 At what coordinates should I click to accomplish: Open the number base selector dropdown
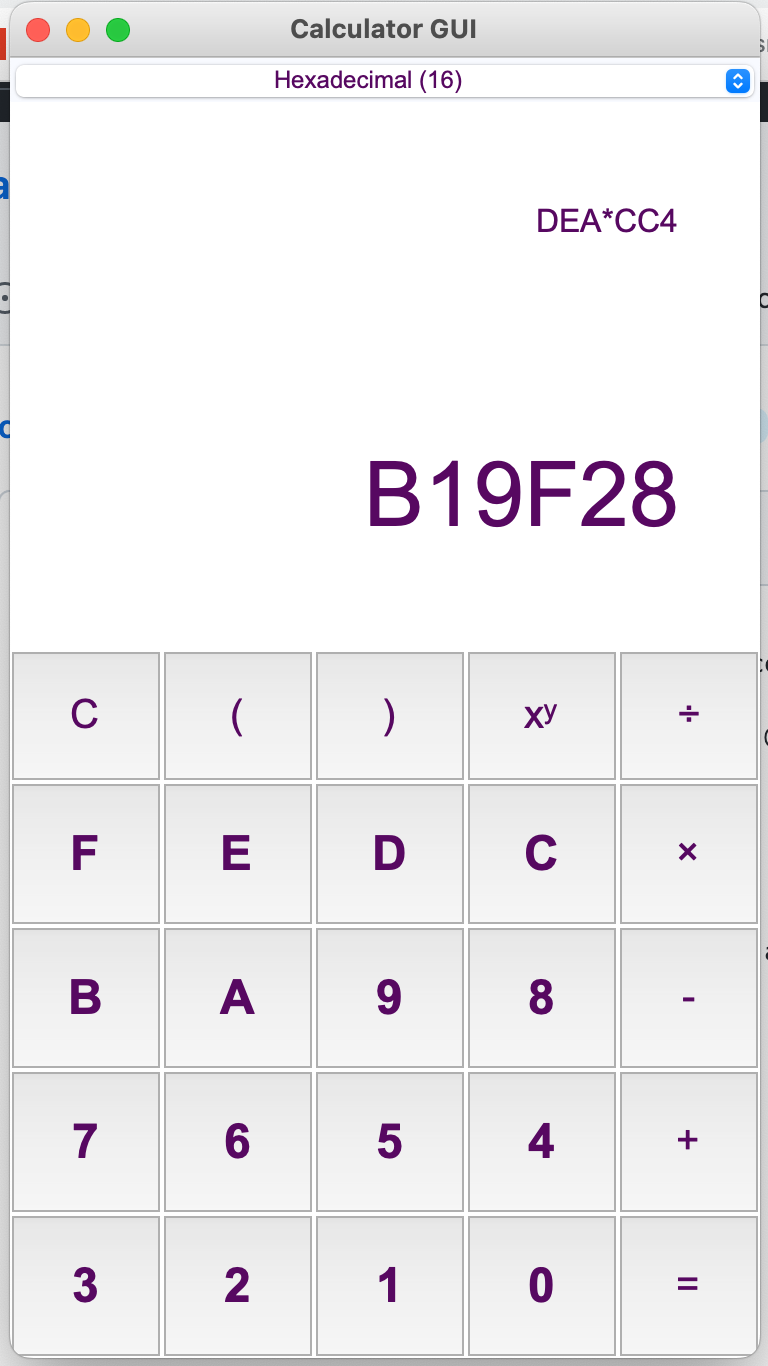pos(383,80)
